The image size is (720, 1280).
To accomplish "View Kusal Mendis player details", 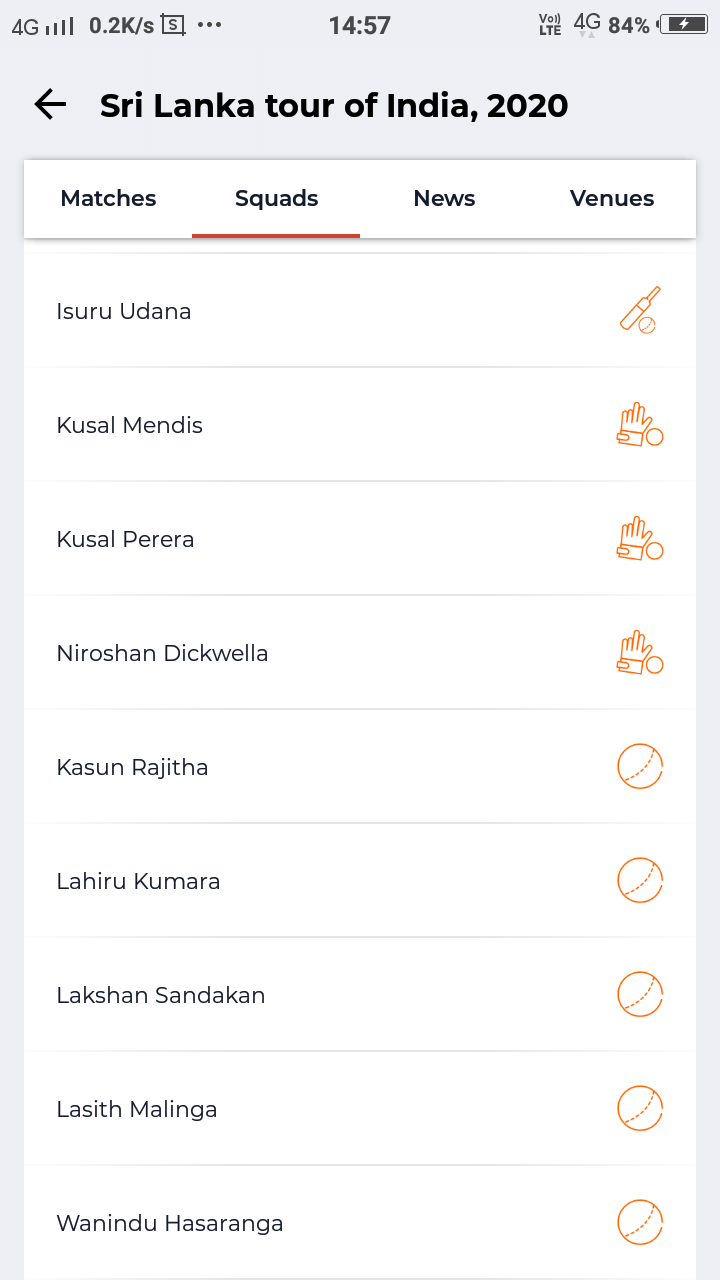I will (x=130, y=425).
